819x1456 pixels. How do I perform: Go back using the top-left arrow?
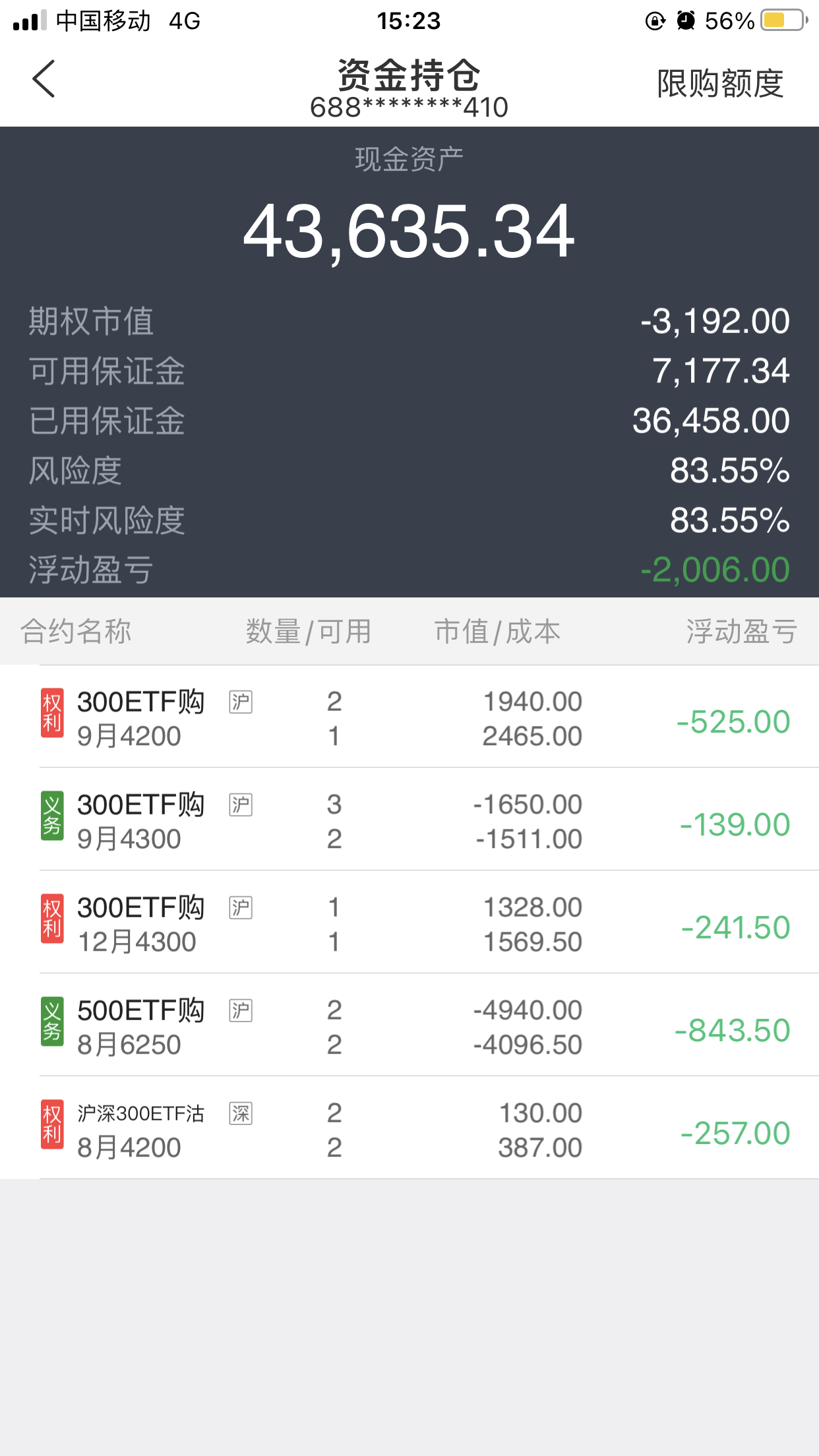(x=44, y=79)
